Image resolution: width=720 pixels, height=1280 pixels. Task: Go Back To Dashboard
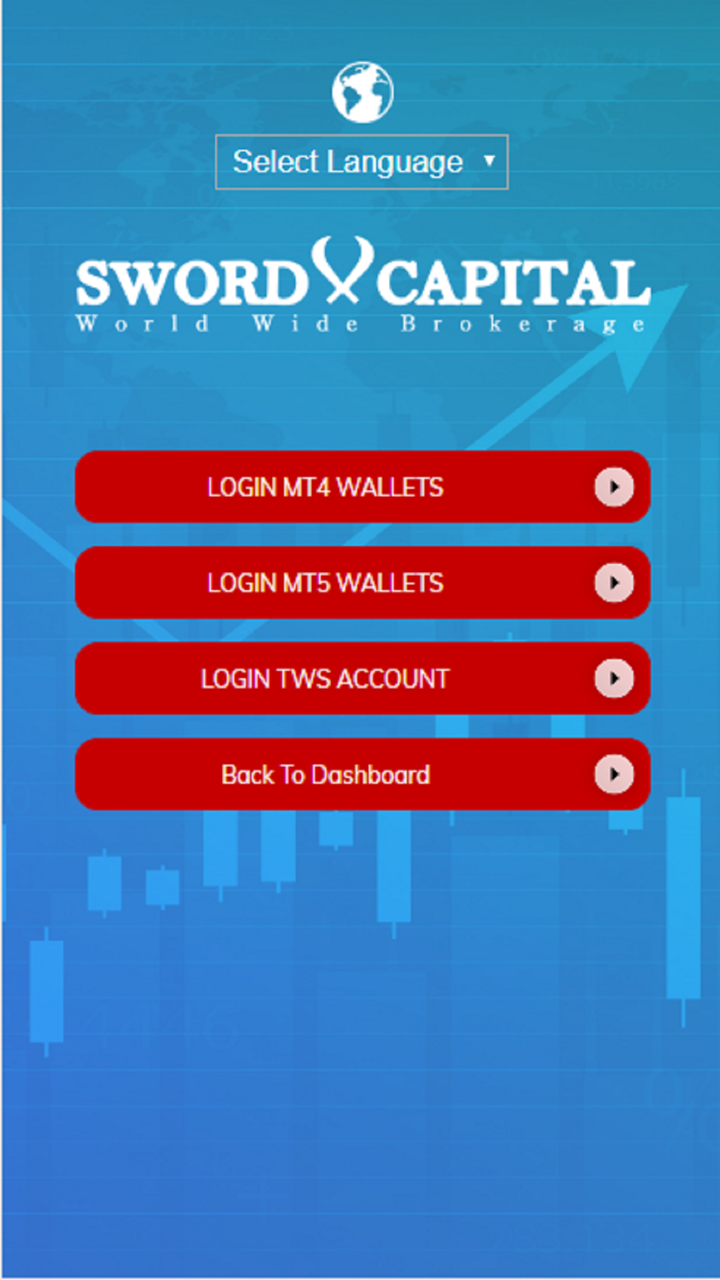point(362,775)
